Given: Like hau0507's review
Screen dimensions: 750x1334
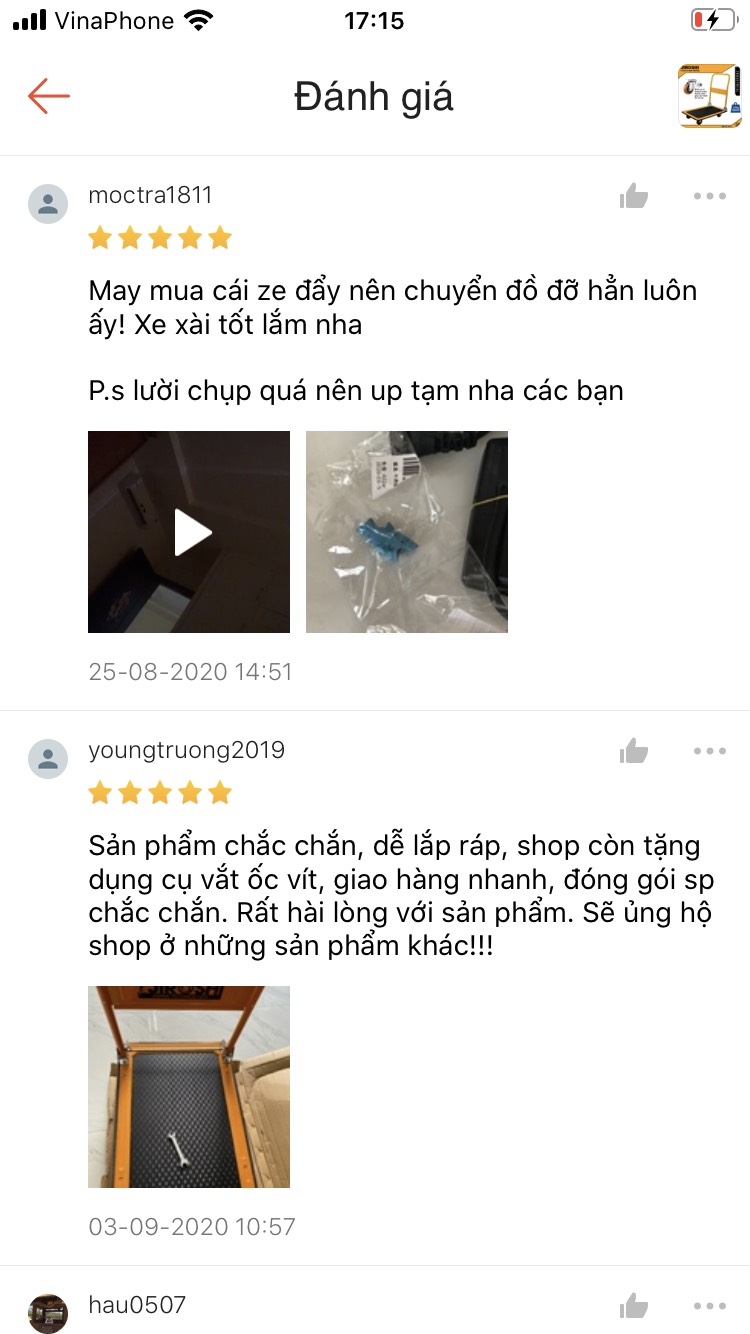Looking at the screenshot, I should (634, 1306).
